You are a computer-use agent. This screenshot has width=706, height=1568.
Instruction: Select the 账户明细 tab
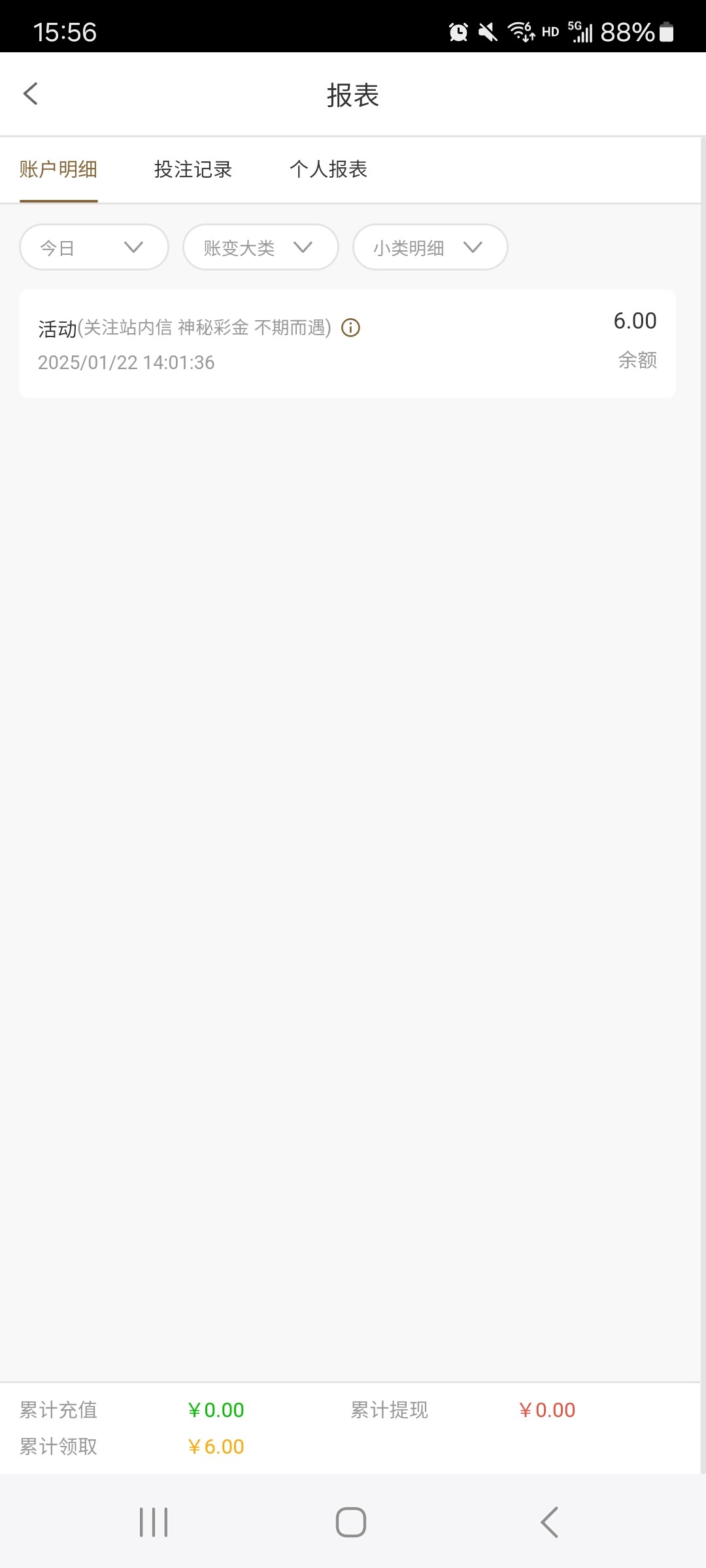[58, 170]
